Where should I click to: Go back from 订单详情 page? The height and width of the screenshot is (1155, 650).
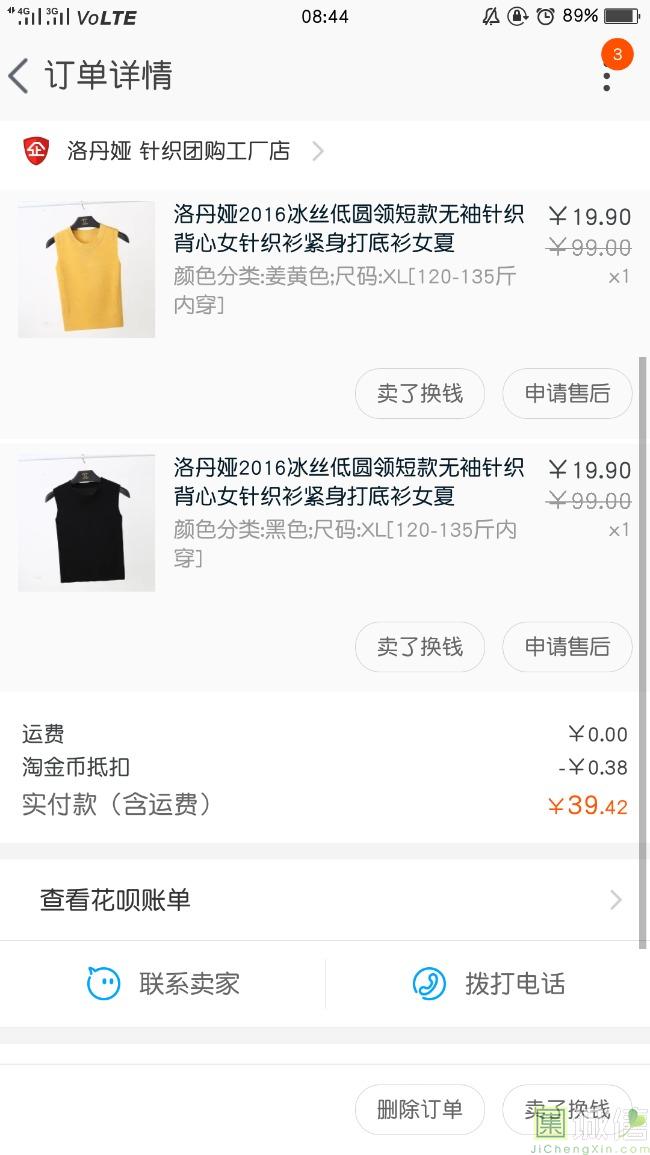[20, 76]
